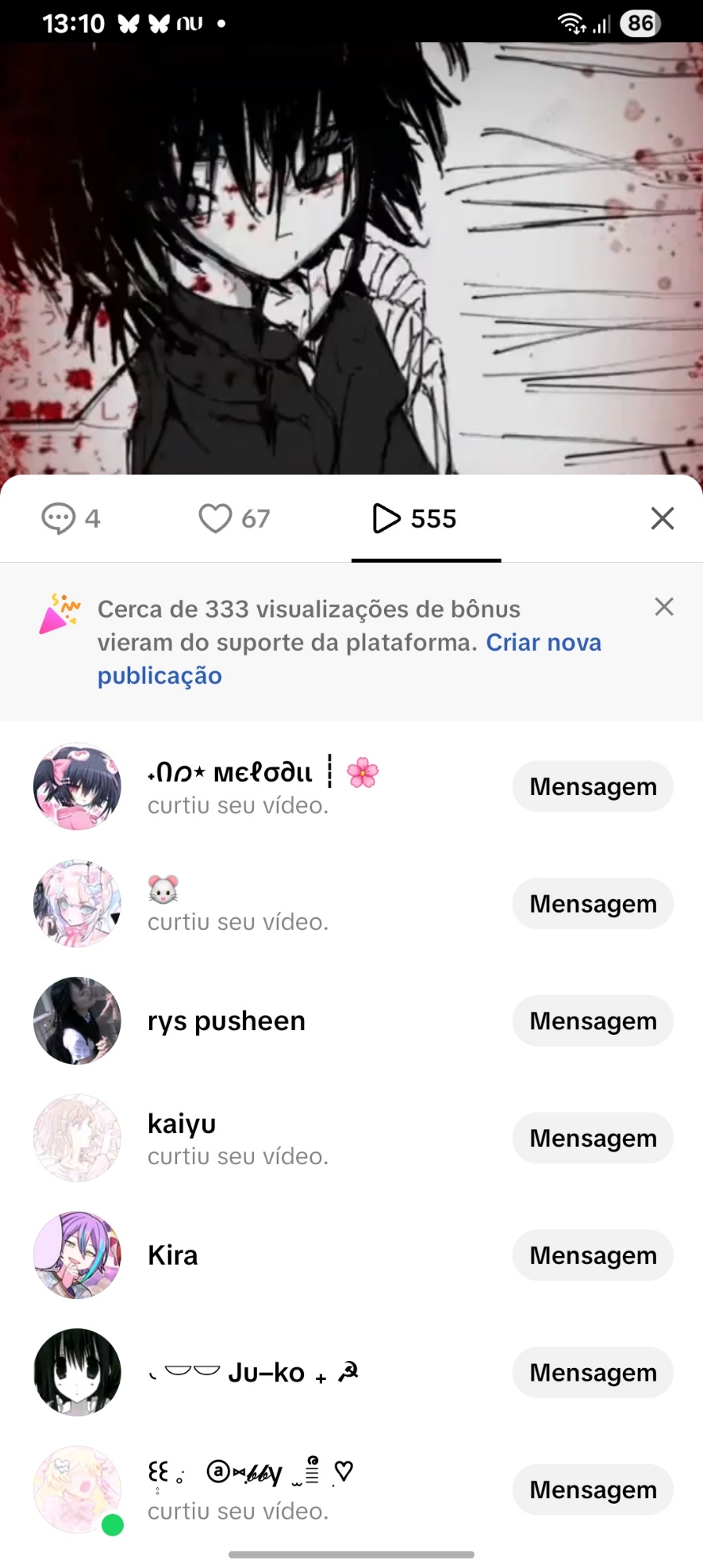Message Kira with the Mensagem button

coord(592,1255)
